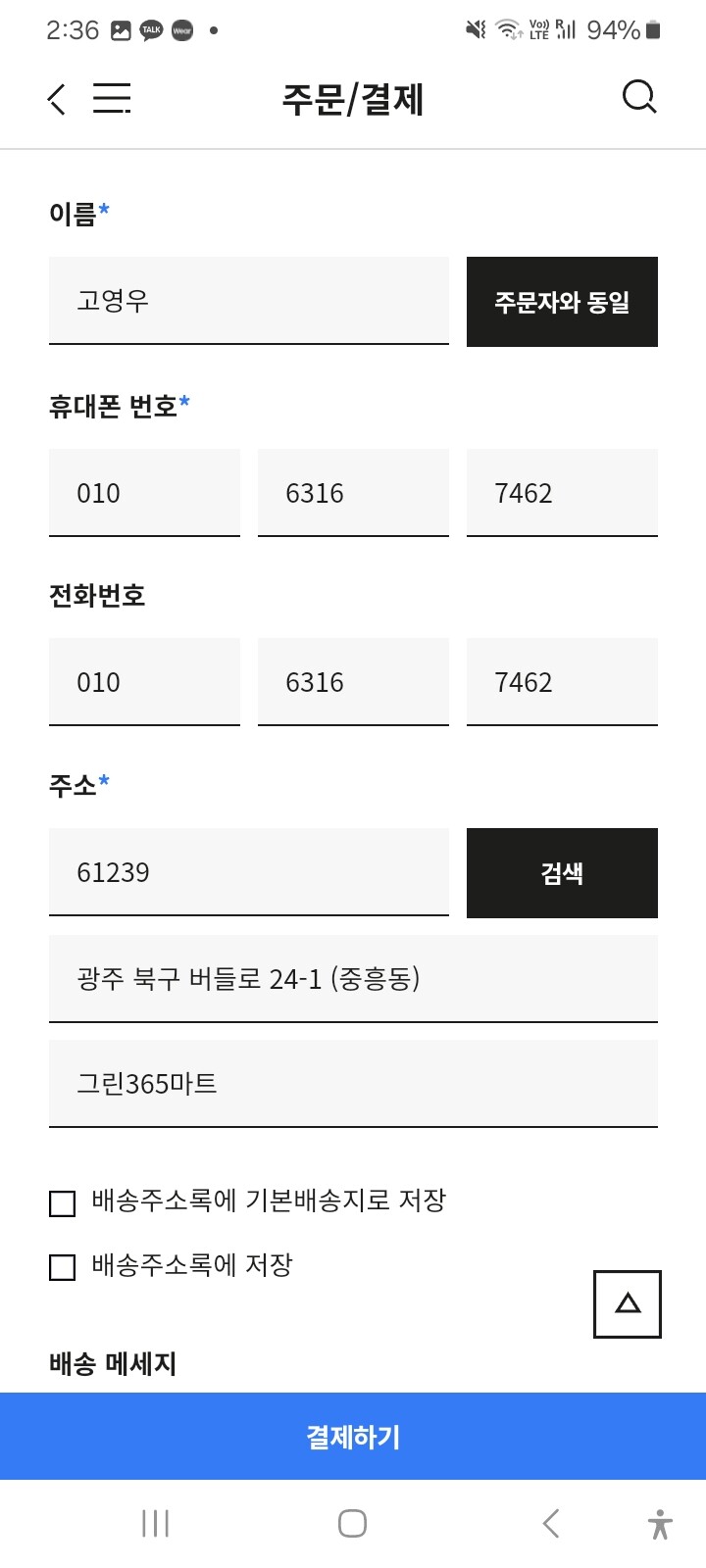Open recent apps from the navigation bar
706x1568 pixels.
[x=155, y=1524]
